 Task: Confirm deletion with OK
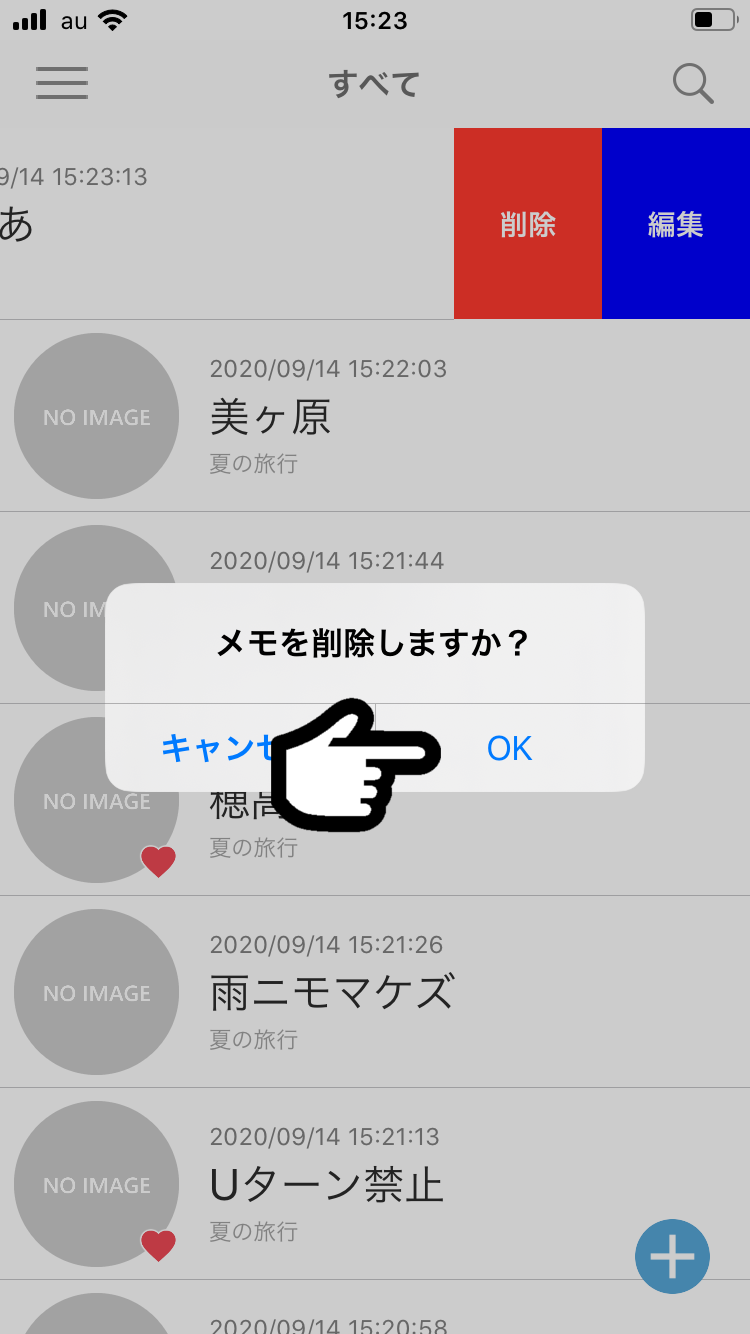point(509,748)
